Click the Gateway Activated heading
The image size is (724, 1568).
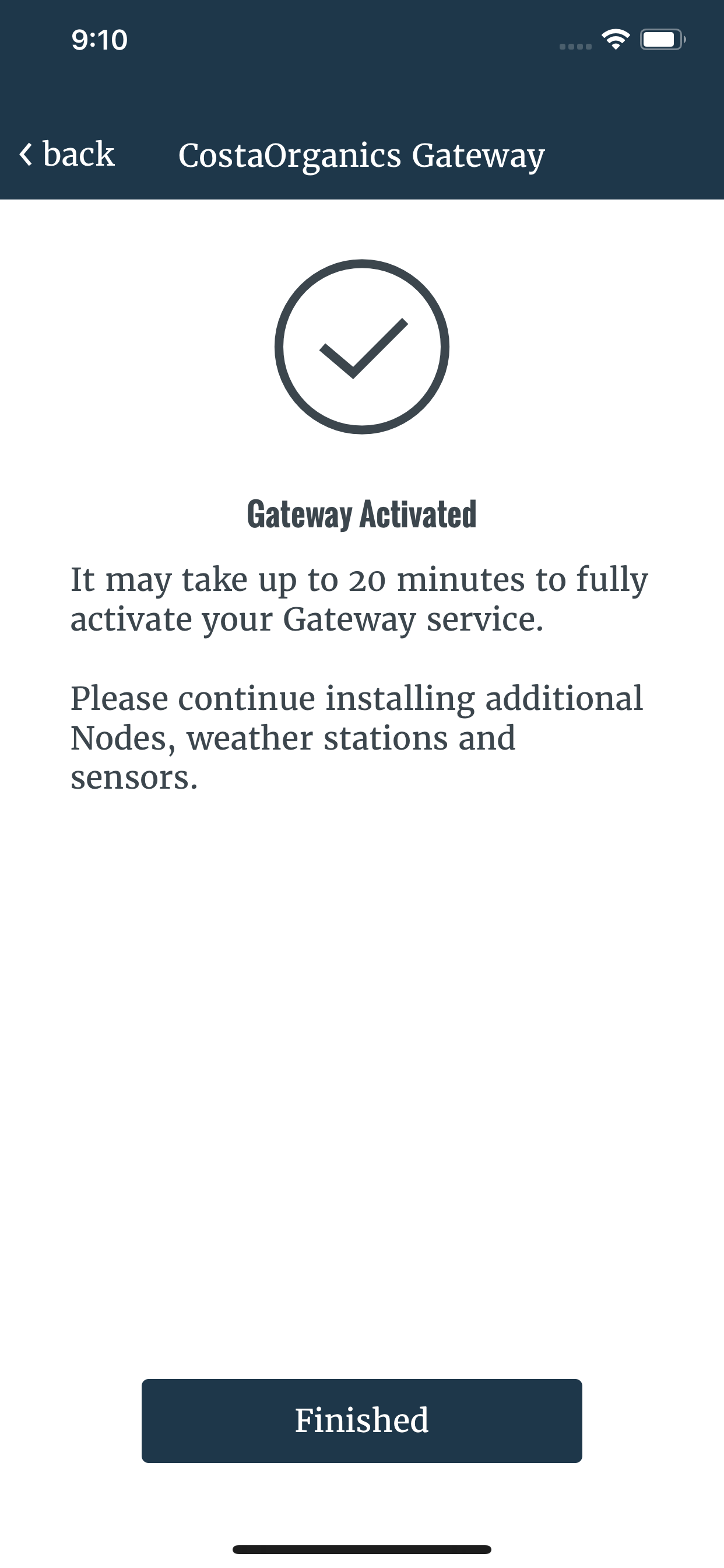[361, 514]
